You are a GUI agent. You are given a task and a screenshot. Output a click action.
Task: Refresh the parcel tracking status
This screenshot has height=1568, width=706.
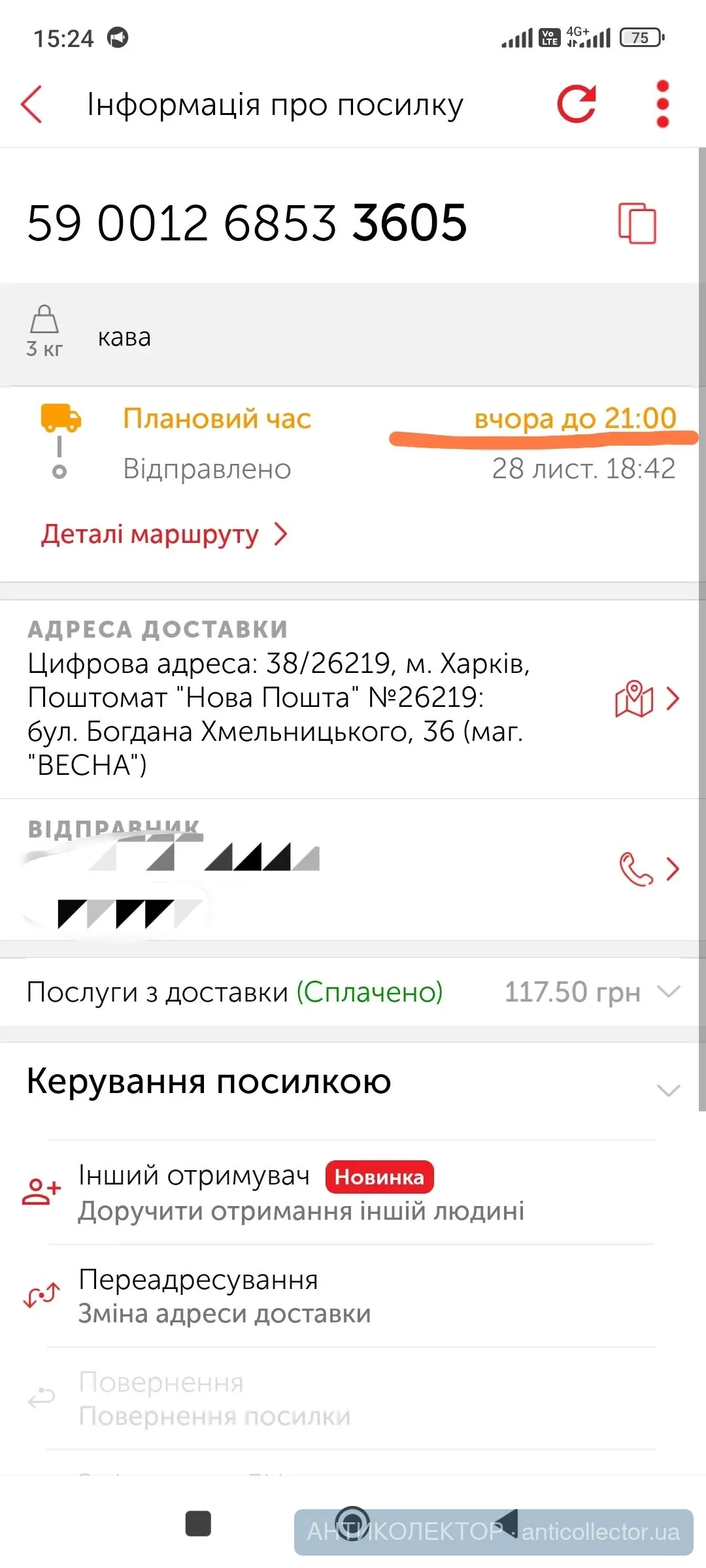pos(577,104)
